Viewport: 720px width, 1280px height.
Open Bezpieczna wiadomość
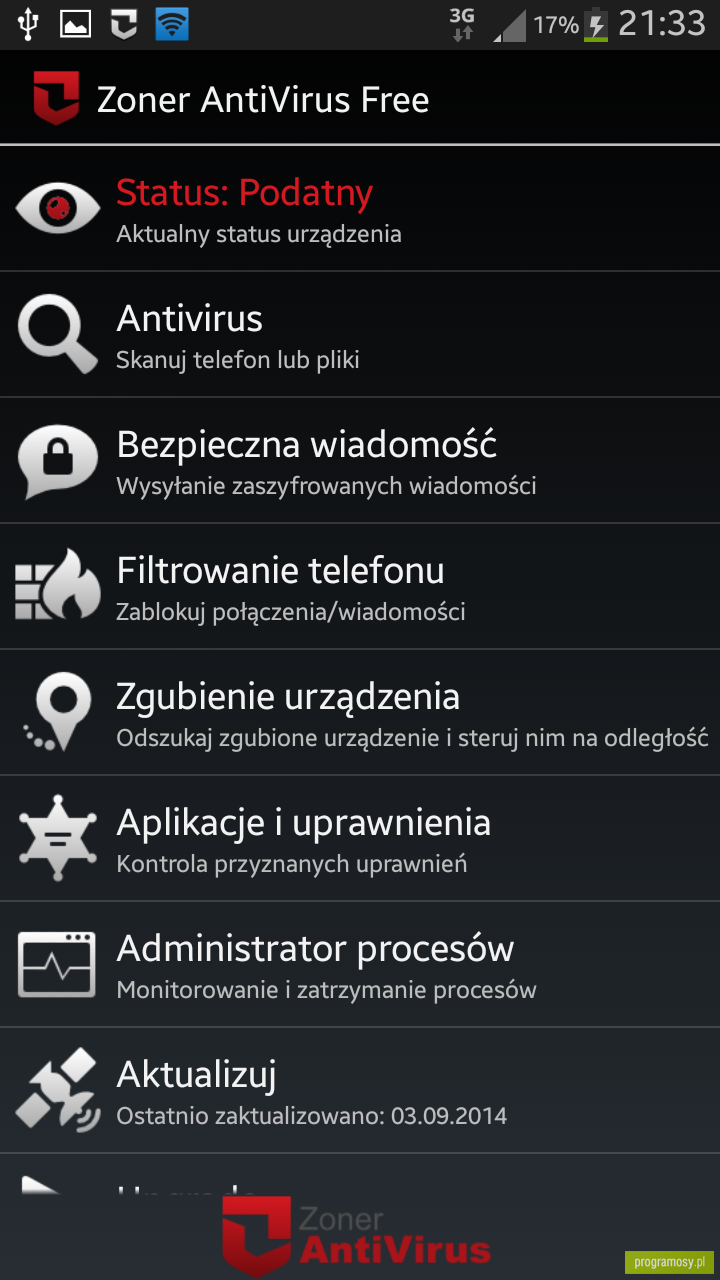360,460
